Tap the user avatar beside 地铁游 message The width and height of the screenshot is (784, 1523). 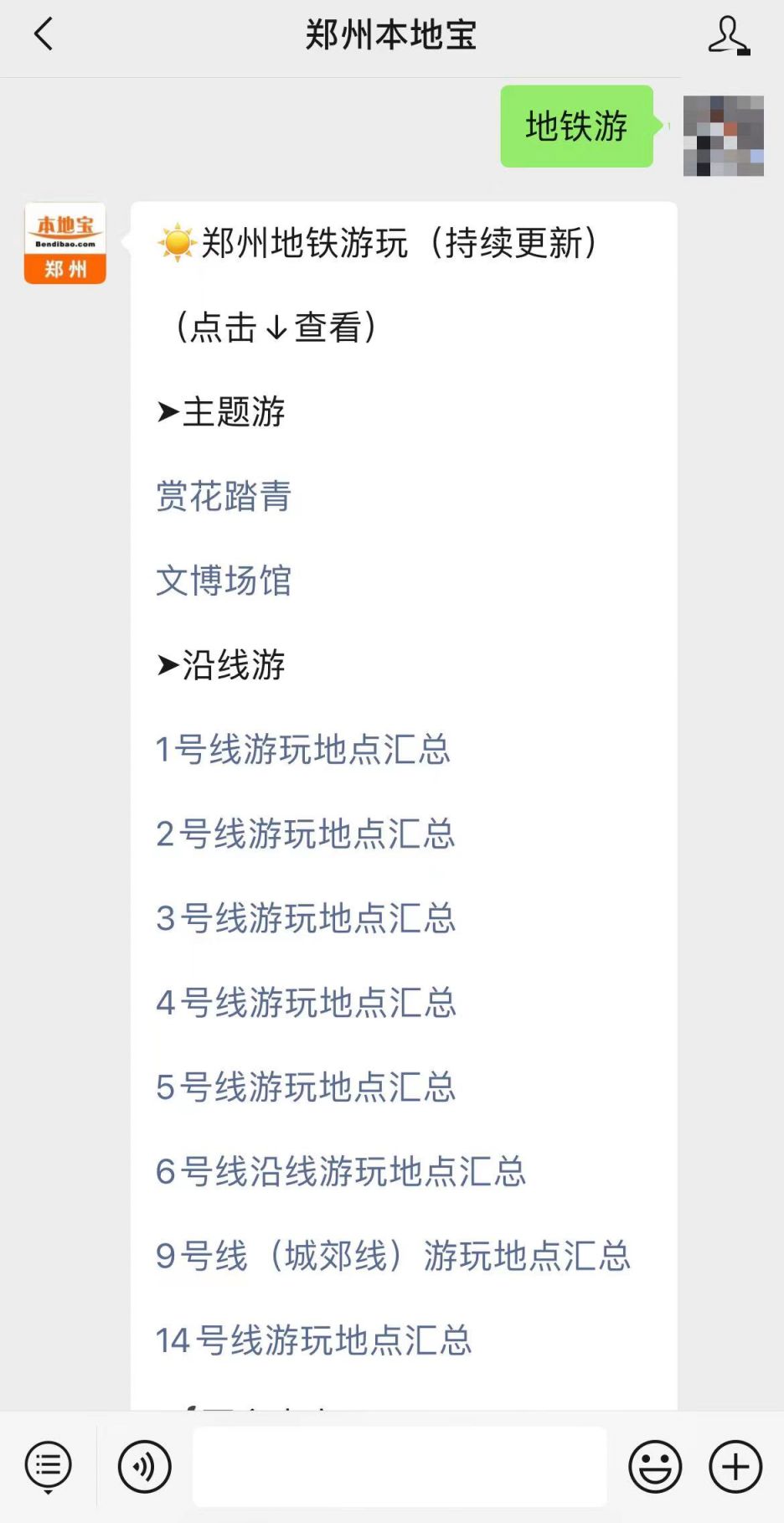point(724,136)
